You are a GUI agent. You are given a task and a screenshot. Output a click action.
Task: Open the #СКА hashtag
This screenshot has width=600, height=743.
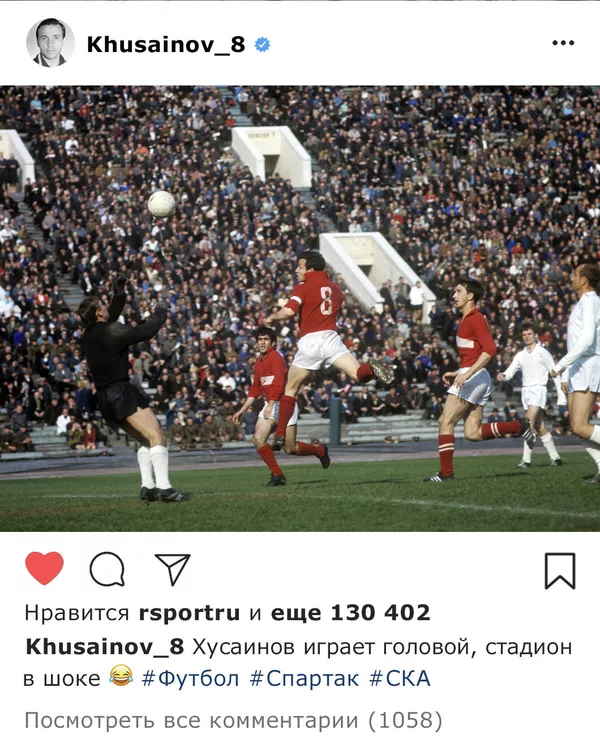(x=399, y=678)
